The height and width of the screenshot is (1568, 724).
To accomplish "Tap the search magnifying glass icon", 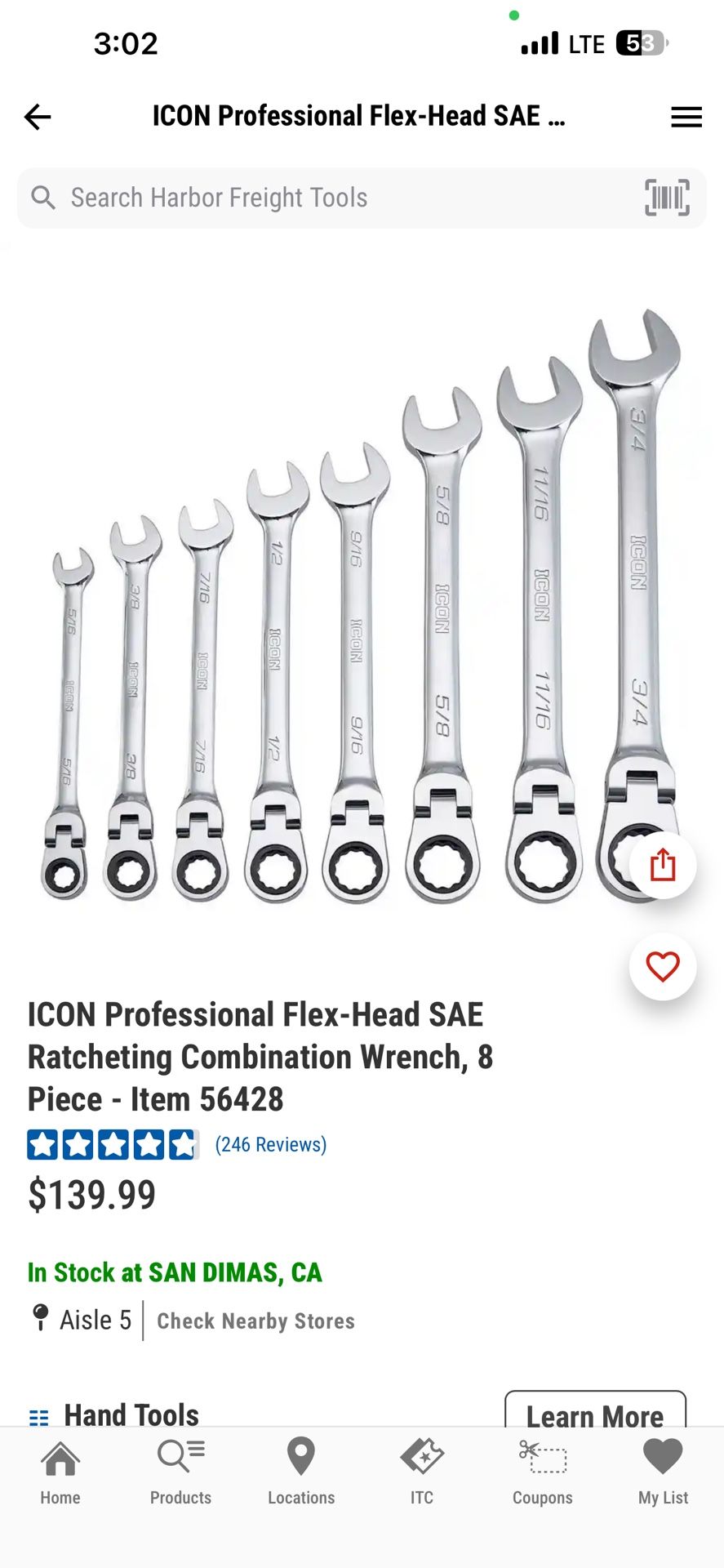I will (x=43, y=197).
